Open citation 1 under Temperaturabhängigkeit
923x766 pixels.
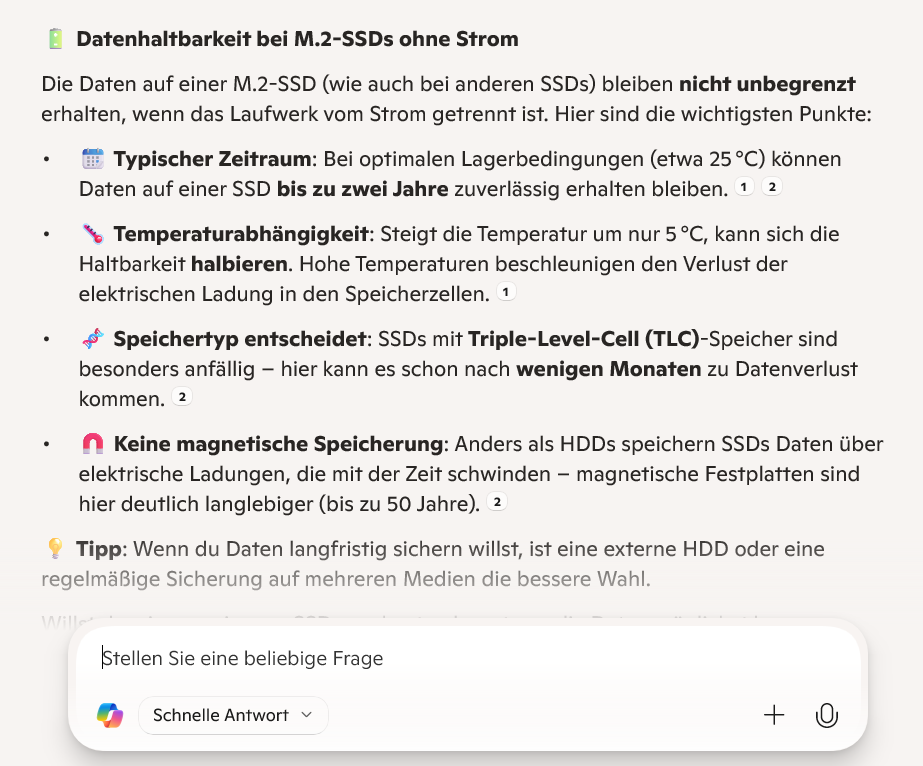tap(506, 292)
